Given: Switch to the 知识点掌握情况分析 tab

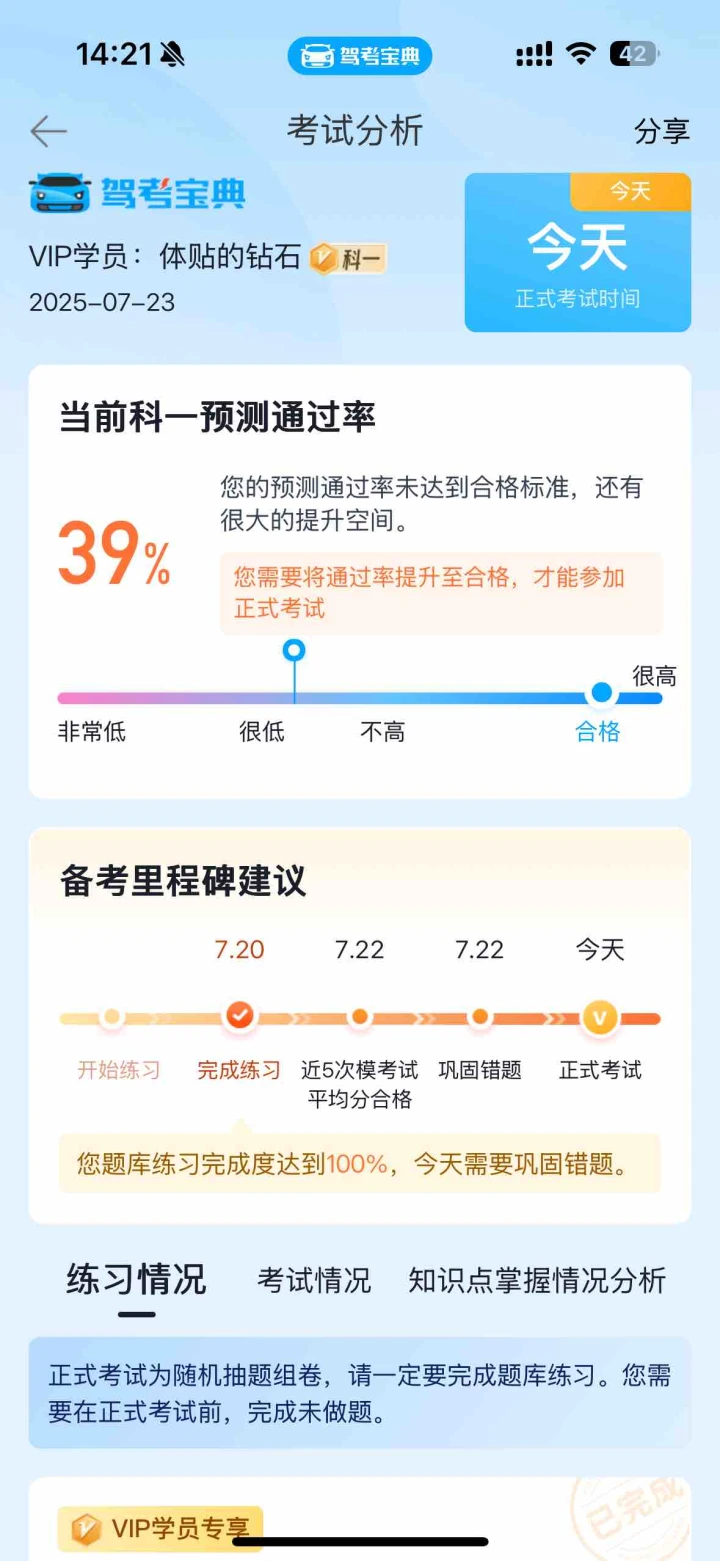Looking at the screenshot, I should click(537, 1280).
